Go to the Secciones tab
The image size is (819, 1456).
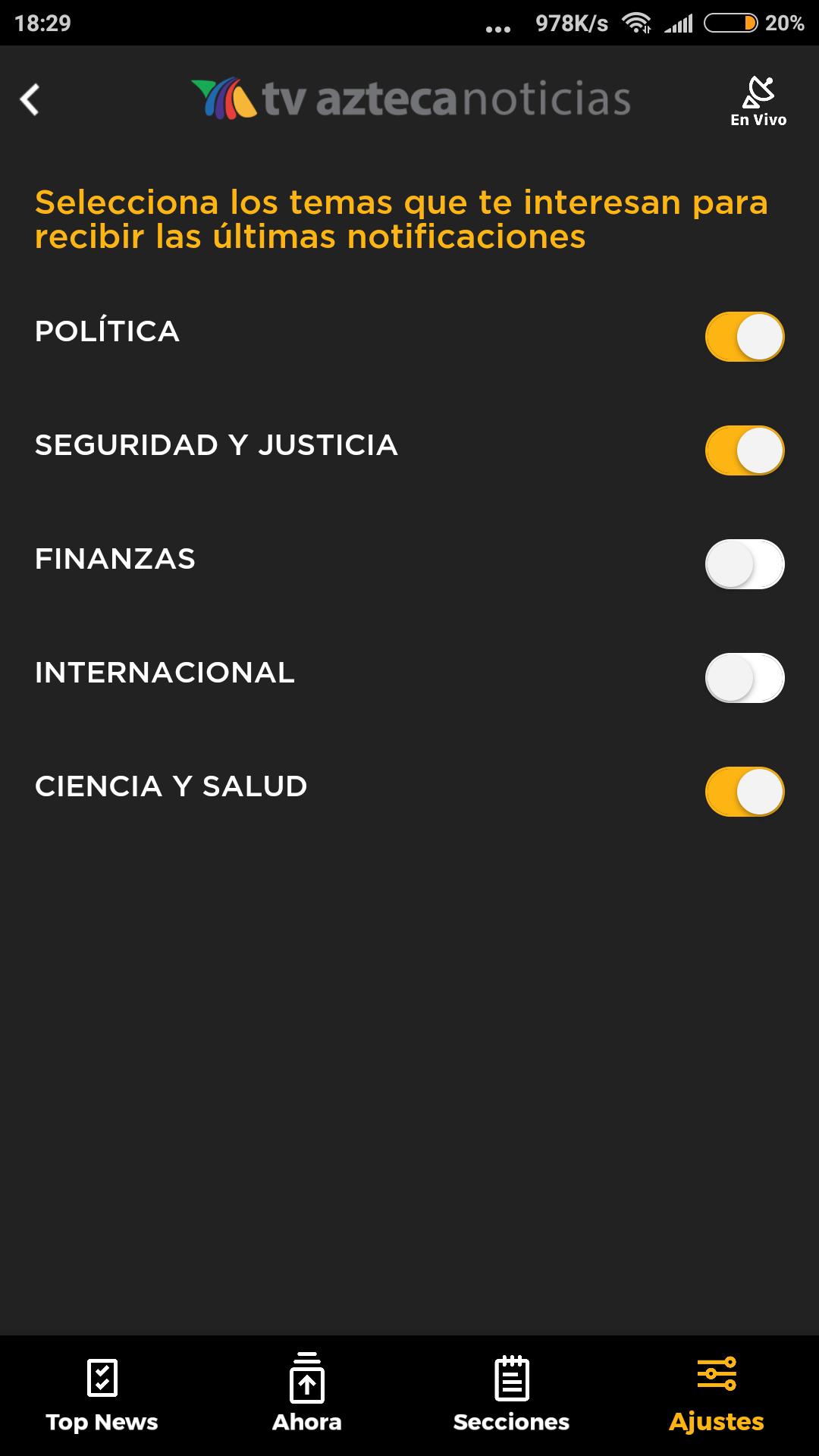pyautogui.click(x=512, y=1395)
